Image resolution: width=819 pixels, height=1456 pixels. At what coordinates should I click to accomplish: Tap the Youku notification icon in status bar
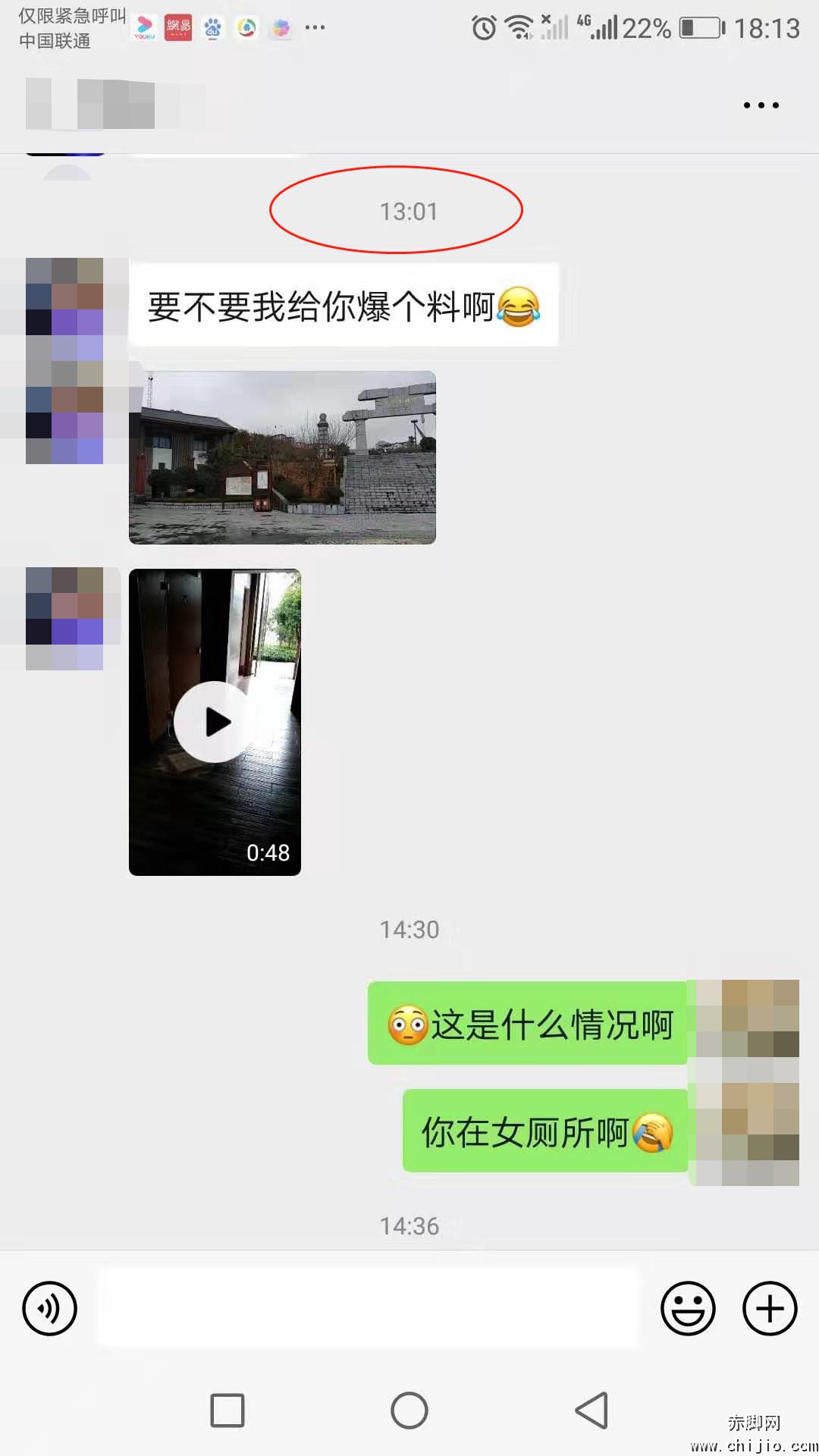pos(143,27)
